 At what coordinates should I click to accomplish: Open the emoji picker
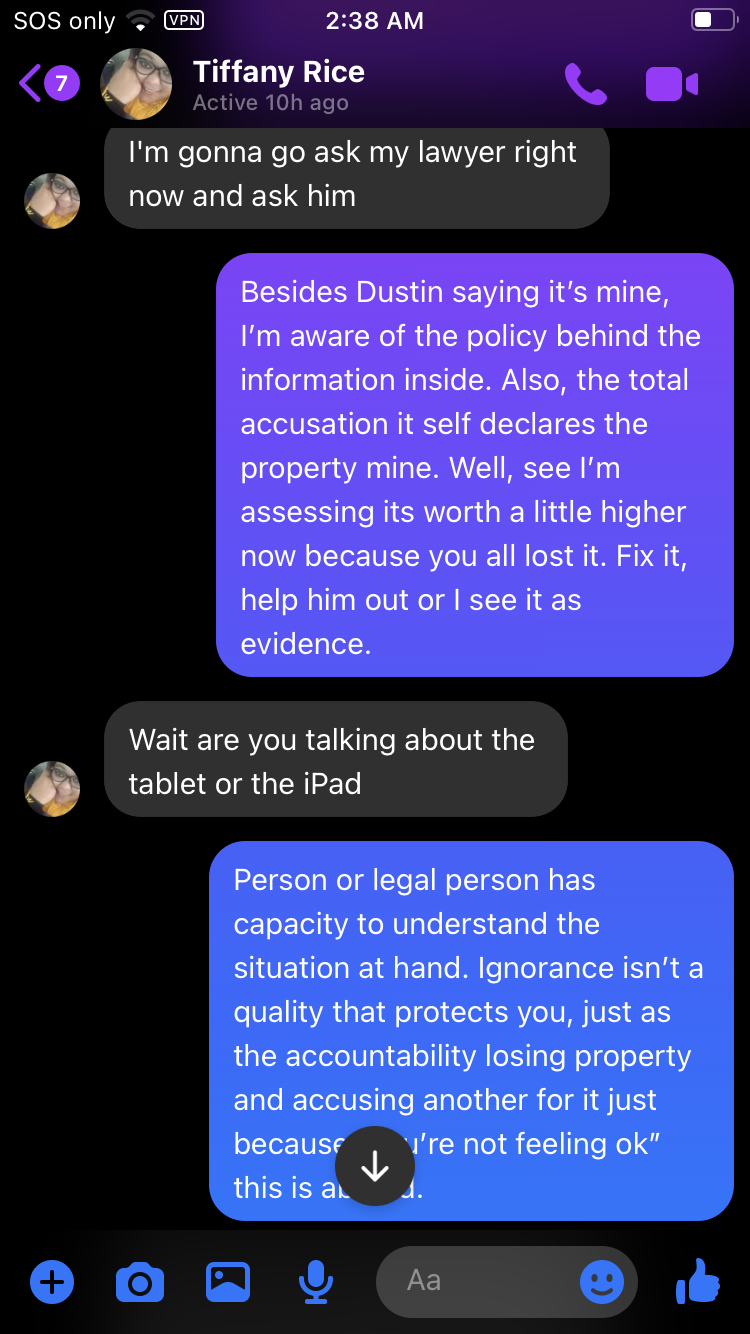601,1281
